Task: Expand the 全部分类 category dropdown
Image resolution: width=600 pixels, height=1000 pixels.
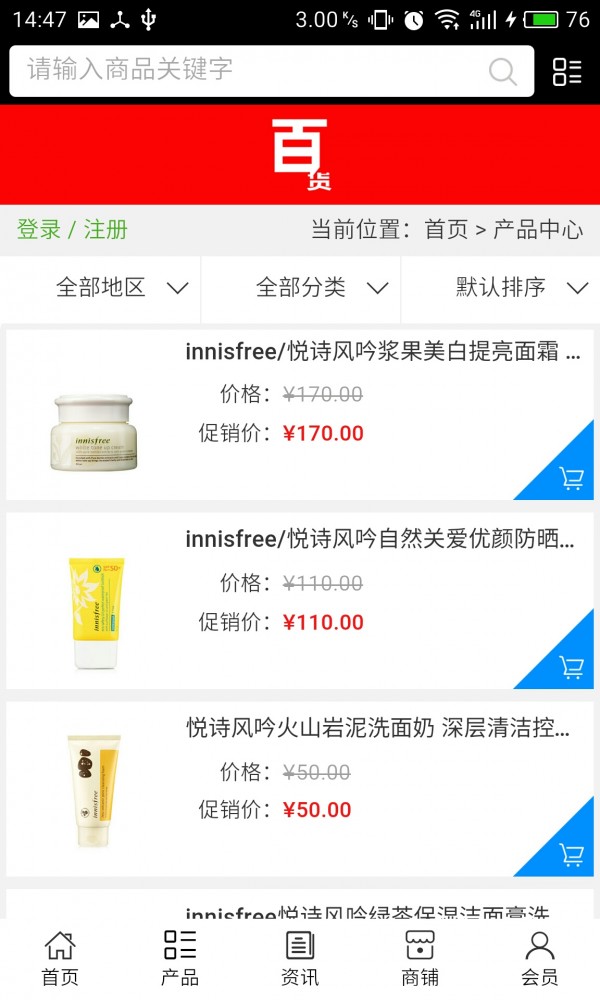Action: click(320, 288)
